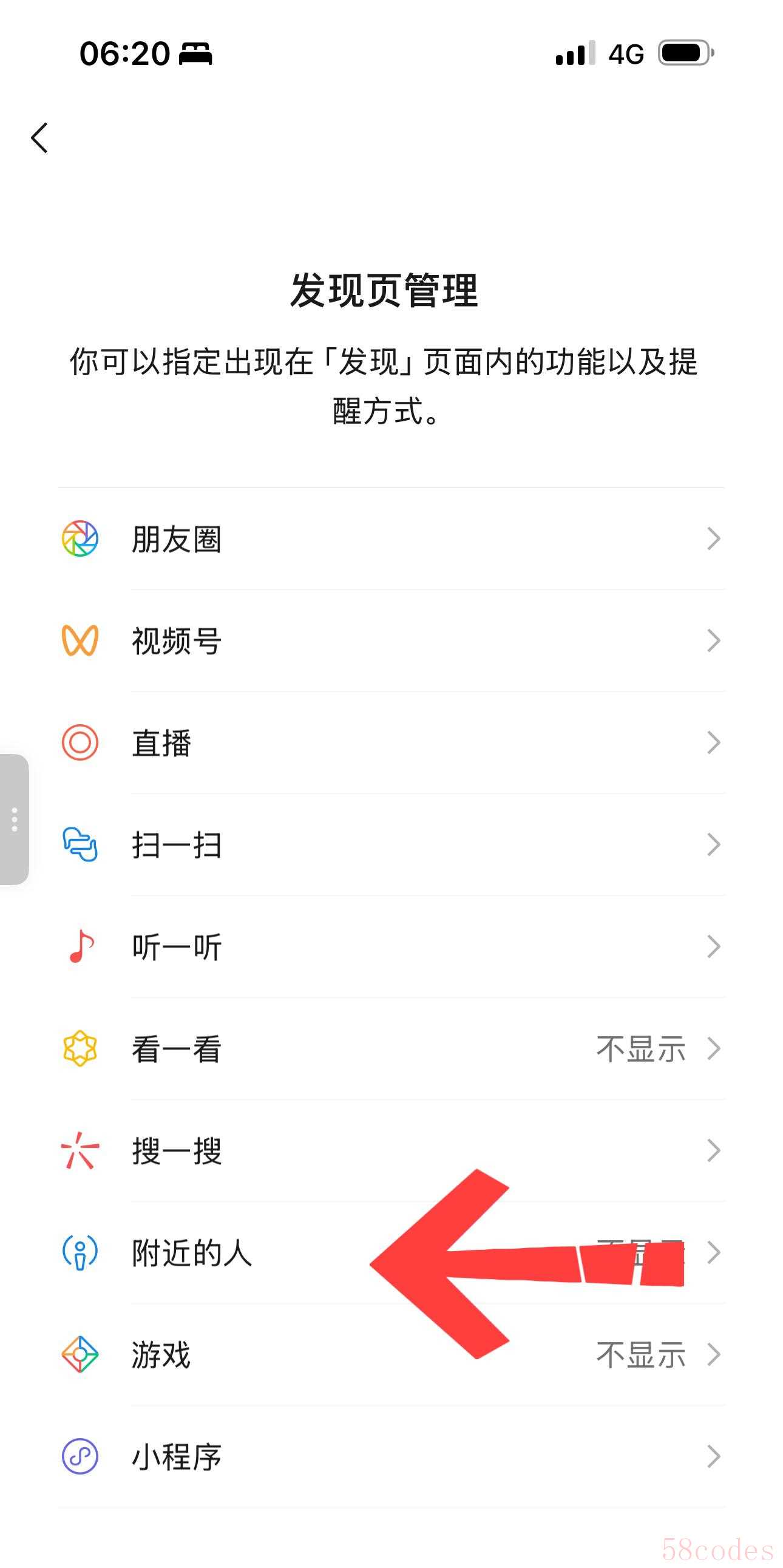Select the 小程序 row
Viewport: 783px width, 1568px height.
tap(390, 1457)
